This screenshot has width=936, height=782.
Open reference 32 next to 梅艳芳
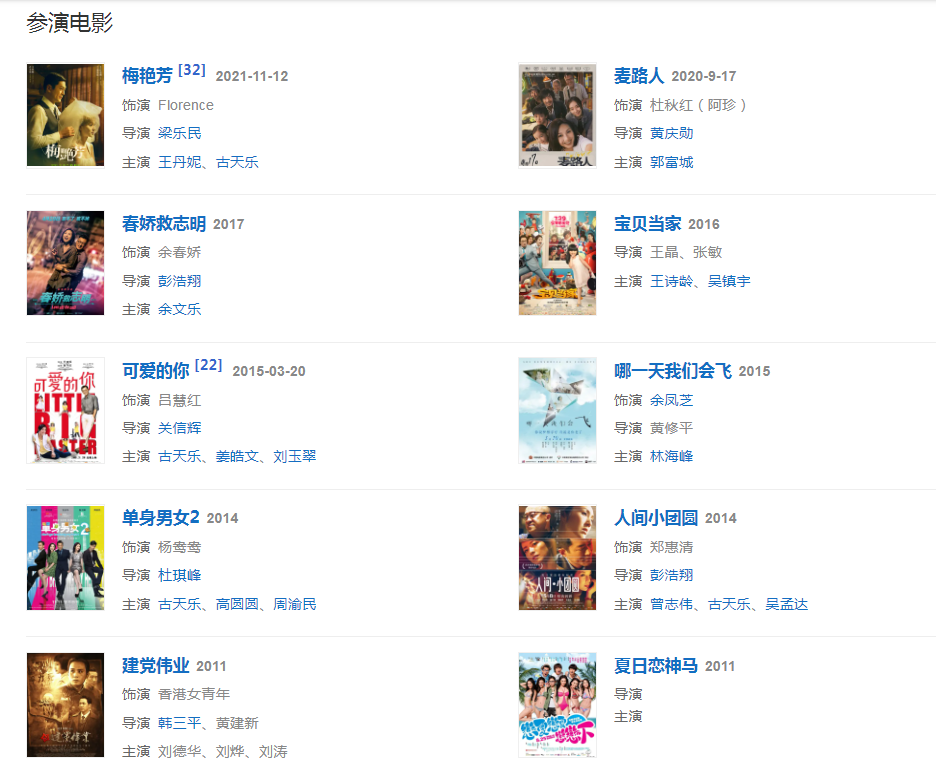(191, 70)
